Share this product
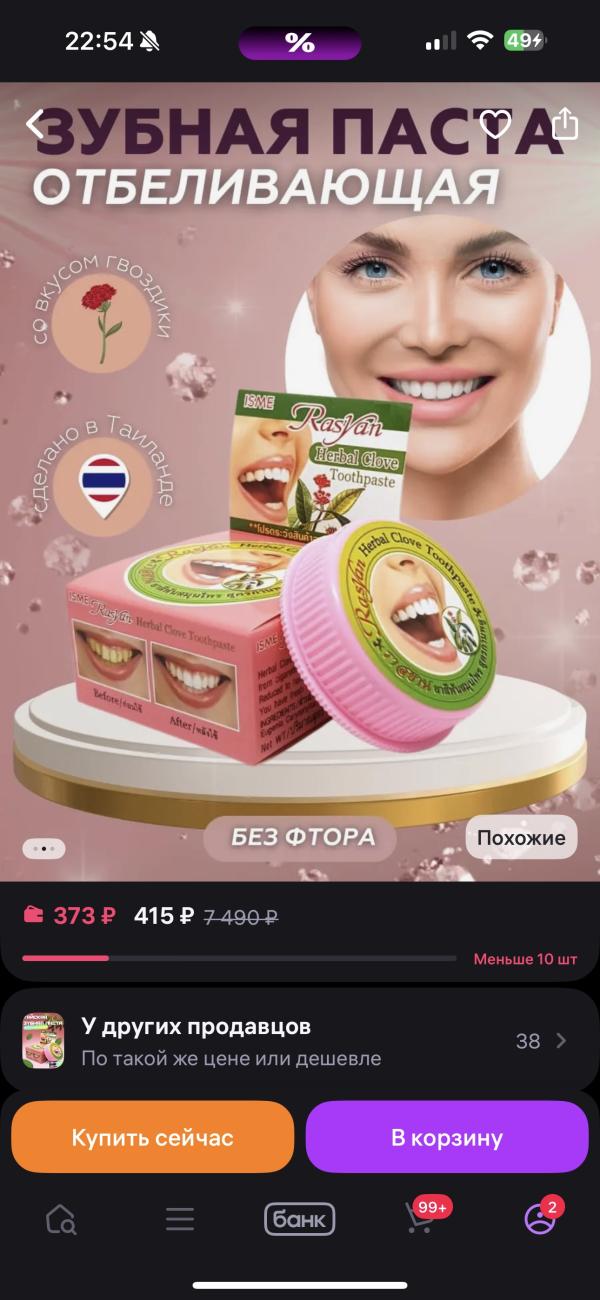This screenshot has width=600, height=1300. click(x=565, y=124)
